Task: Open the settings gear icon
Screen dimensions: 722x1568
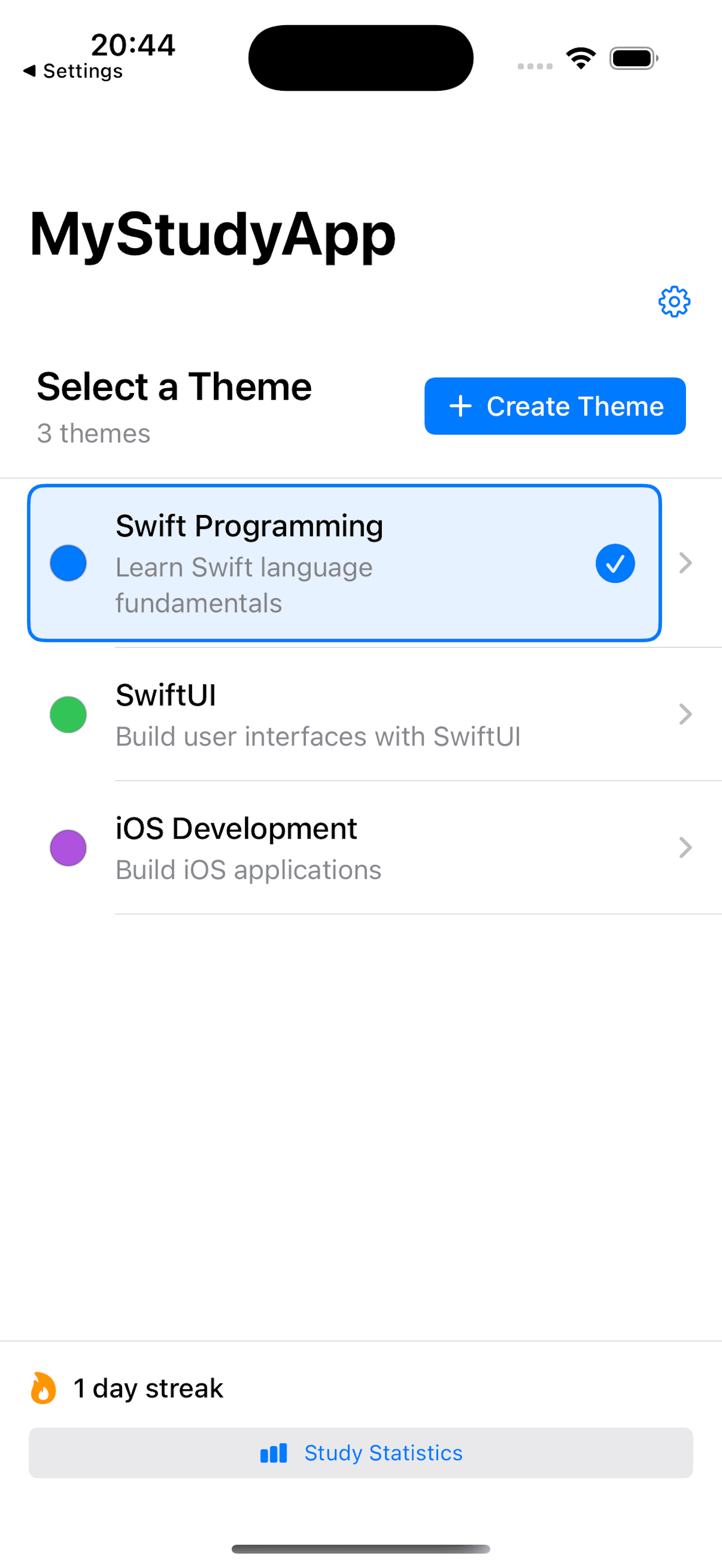Action: (x=674, y=302)
